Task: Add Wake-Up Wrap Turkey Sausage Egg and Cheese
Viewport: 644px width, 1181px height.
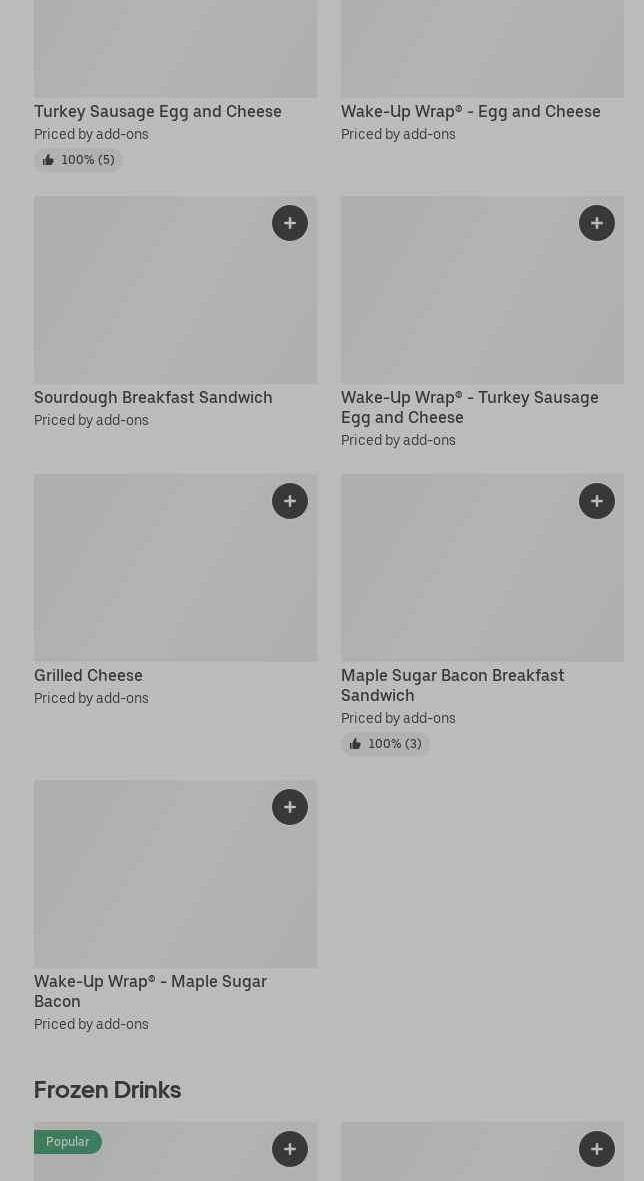Action: tap(597, 223)
